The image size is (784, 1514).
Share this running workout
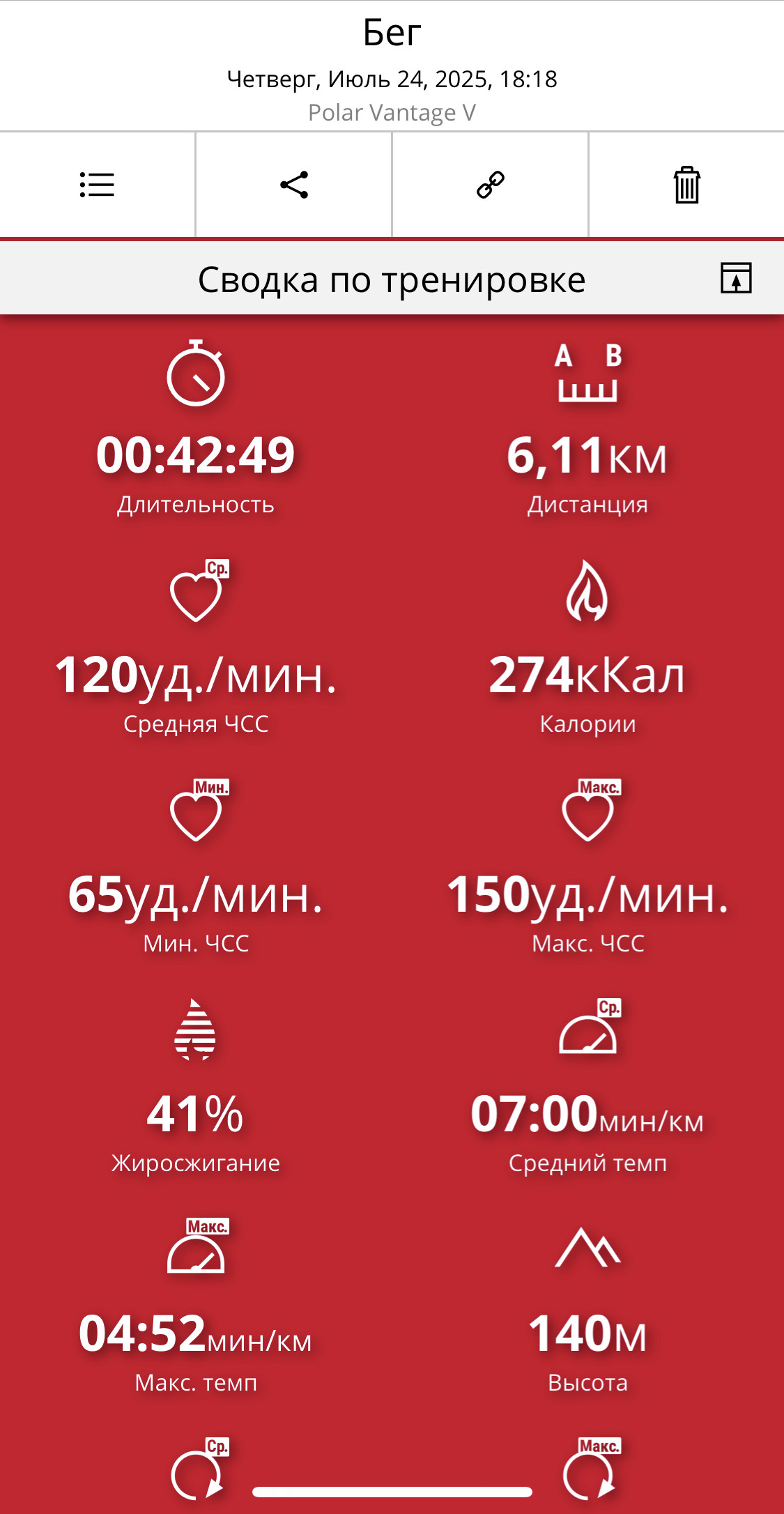294,185
